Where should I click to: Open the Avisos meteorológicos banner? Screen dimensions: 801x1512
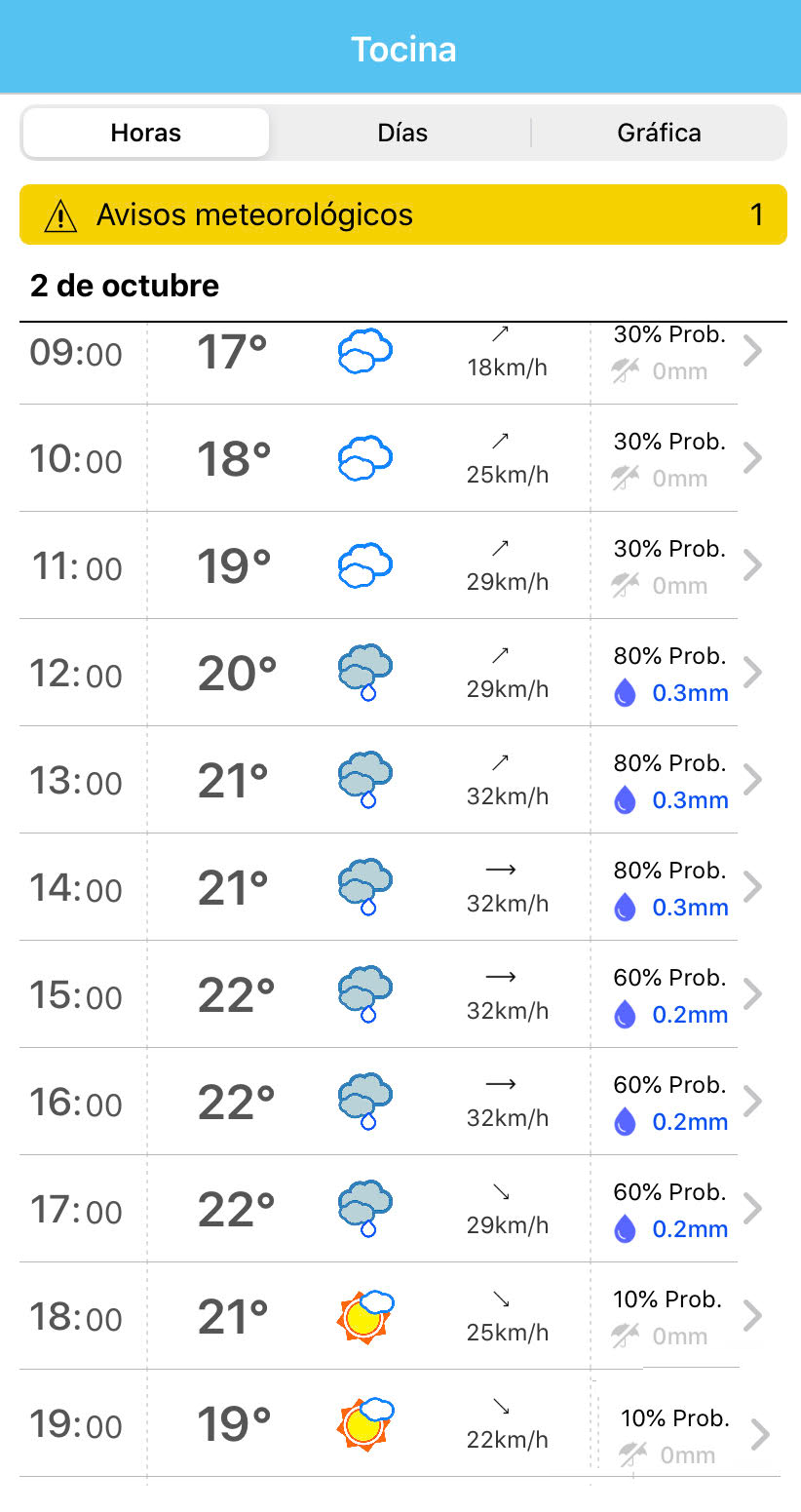[x=402, y=214]
